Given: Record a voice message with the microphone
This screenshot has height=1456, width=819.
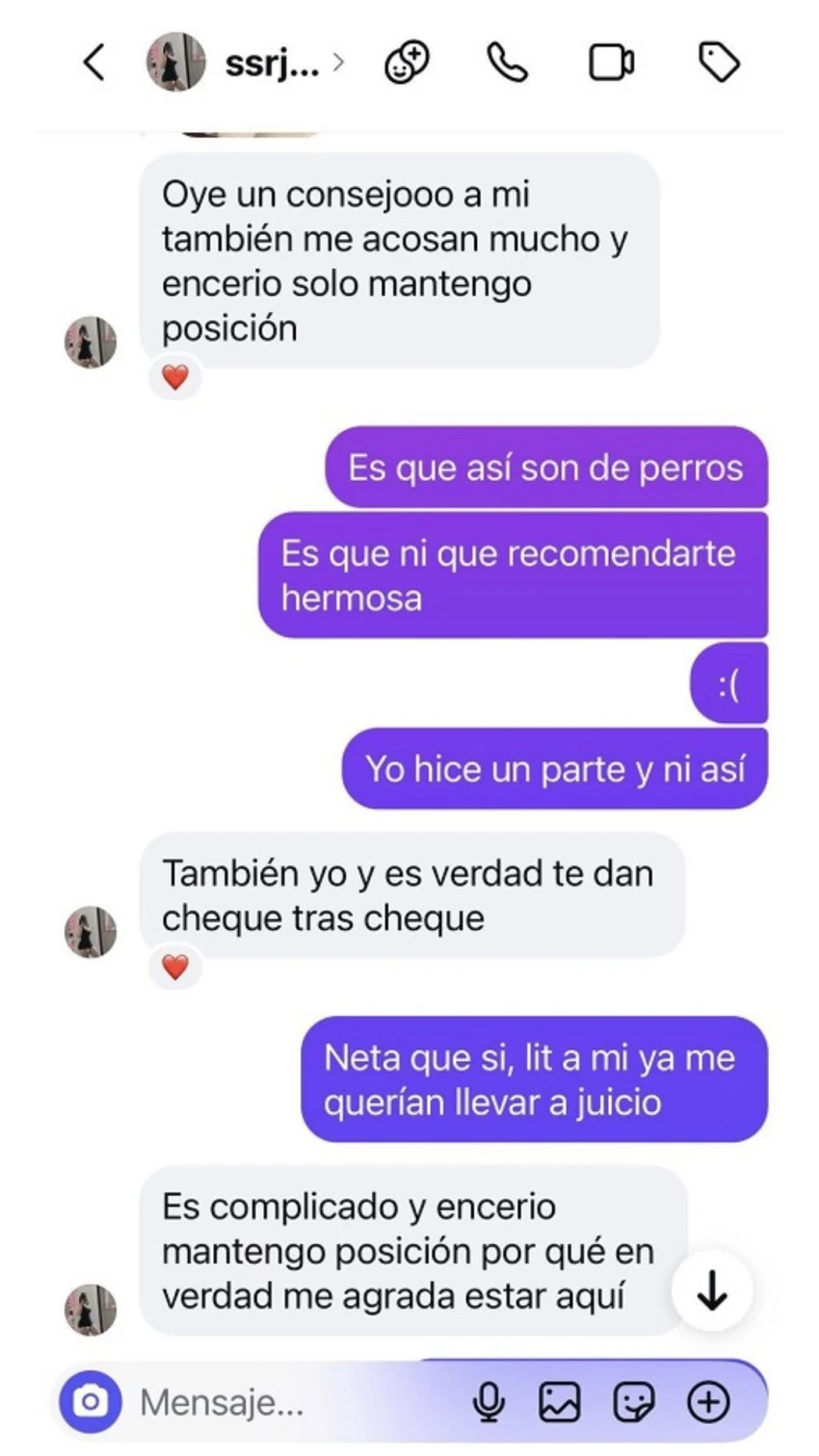Looking at the screenshot, I should (x=489, y=1403).
